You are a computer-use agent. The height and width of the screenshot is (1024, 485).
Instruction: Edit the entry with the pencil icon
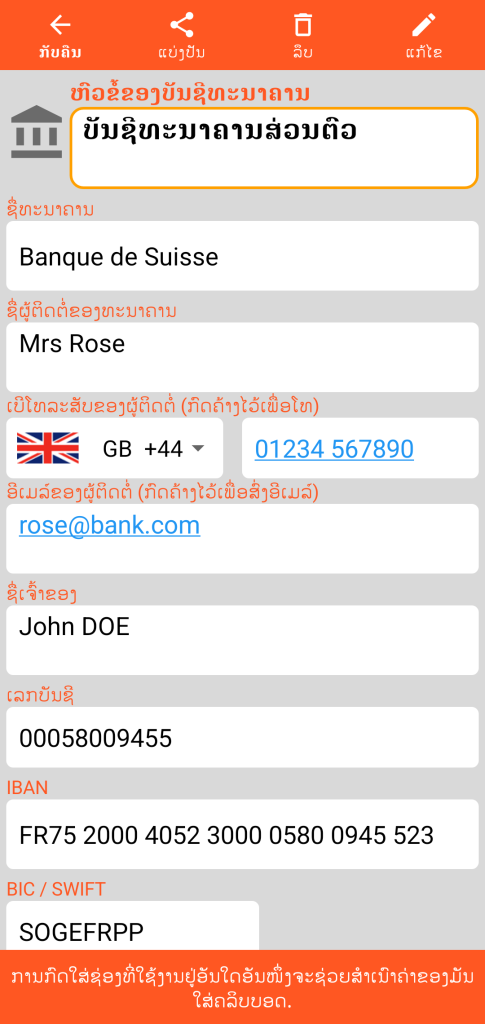pyautogui.click(x=424, y=36)
